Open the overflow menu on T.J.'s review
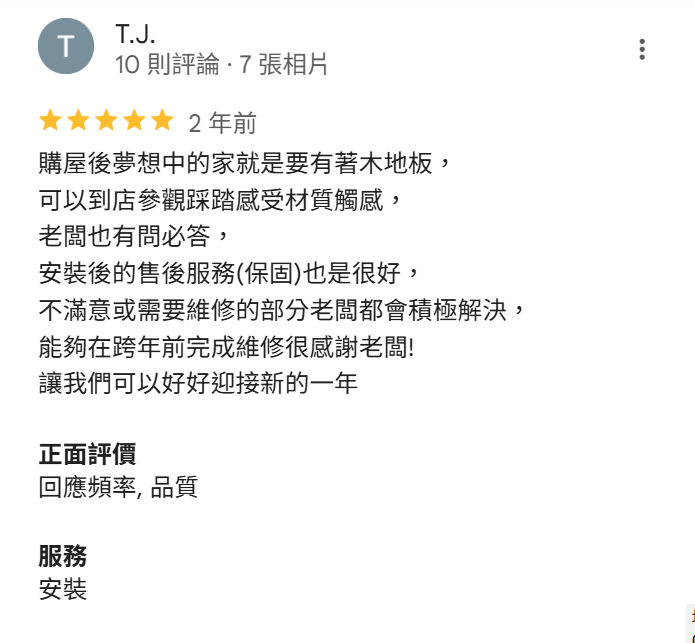 (x=642, y=49)
